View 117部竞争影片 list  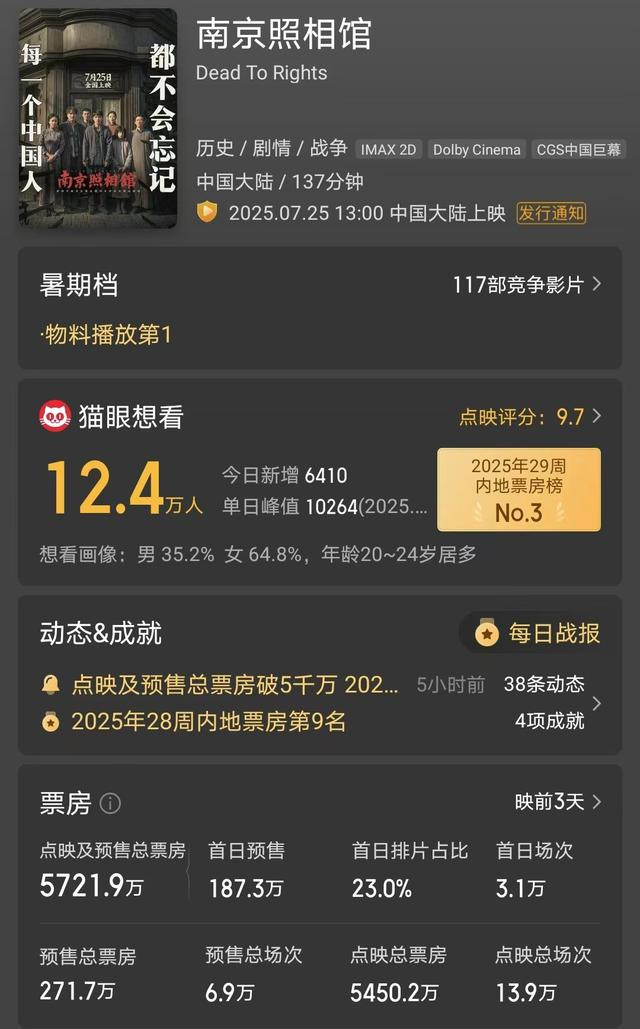tap(526, 285)
